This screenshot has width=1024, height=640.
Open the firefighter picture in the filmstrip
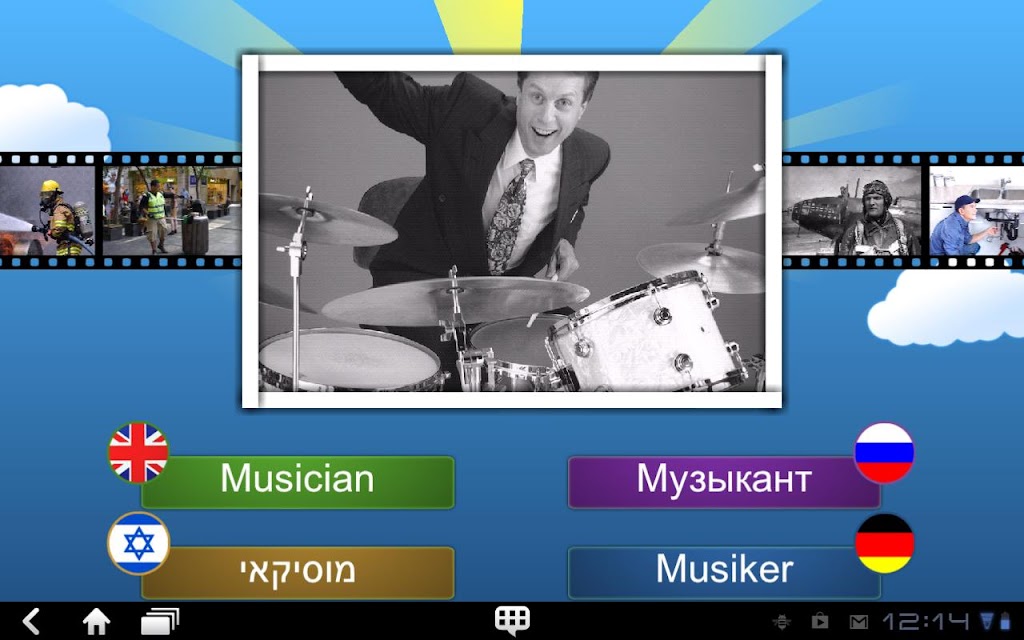coord(50,210)
